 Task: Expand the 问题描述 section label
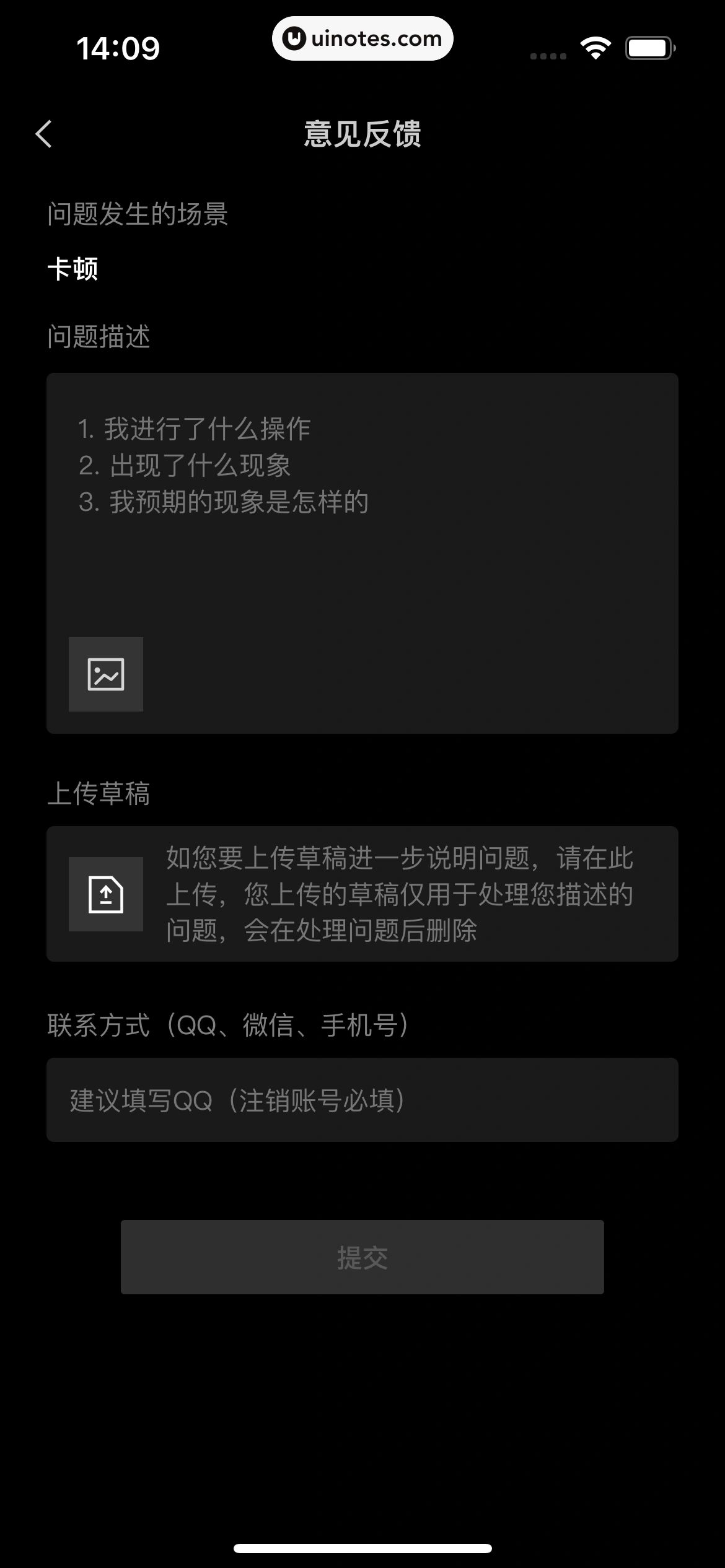click(99, 337)
